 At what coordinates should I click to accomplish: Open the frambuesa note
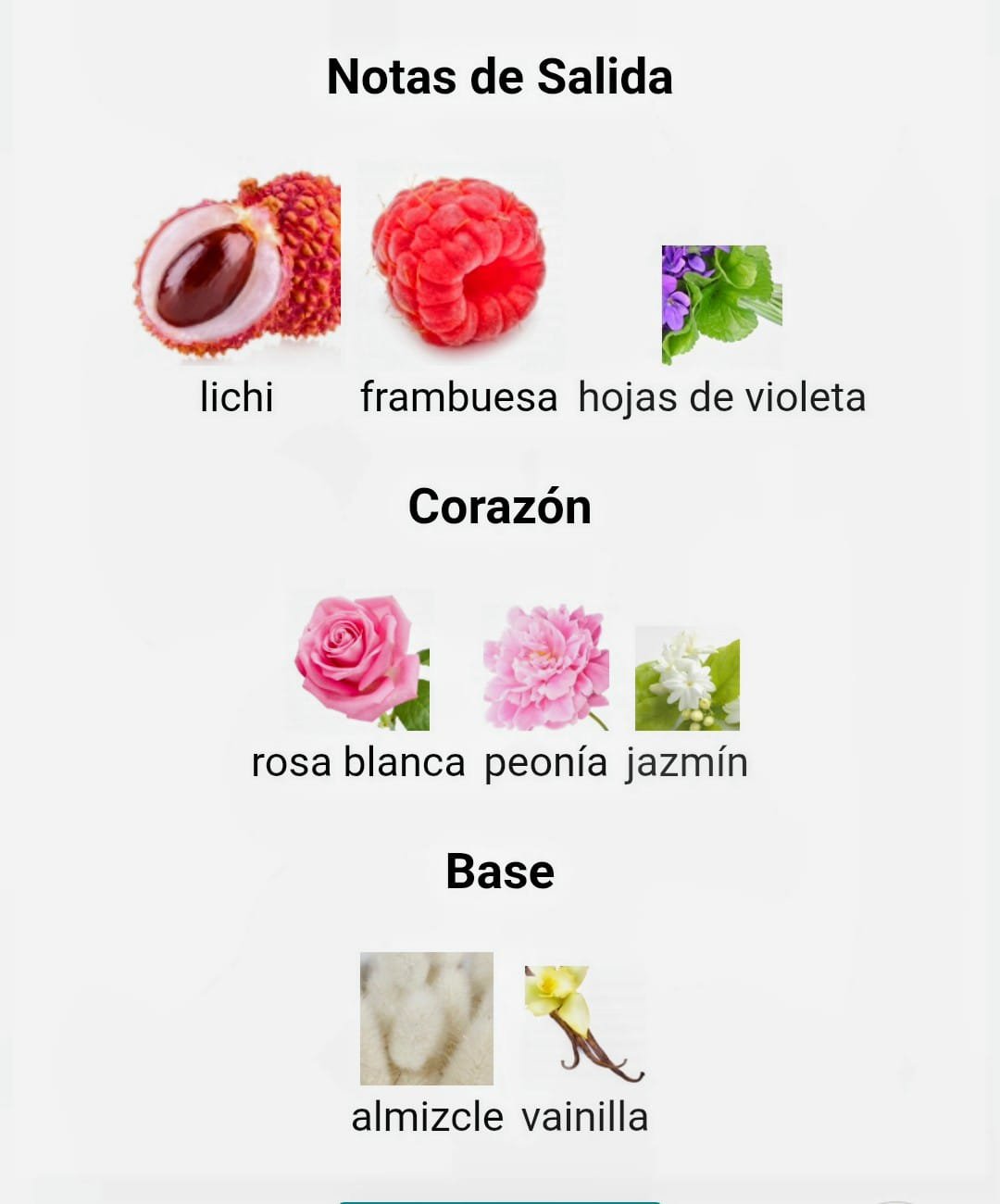pyautogui.click(x=458, y=264)
